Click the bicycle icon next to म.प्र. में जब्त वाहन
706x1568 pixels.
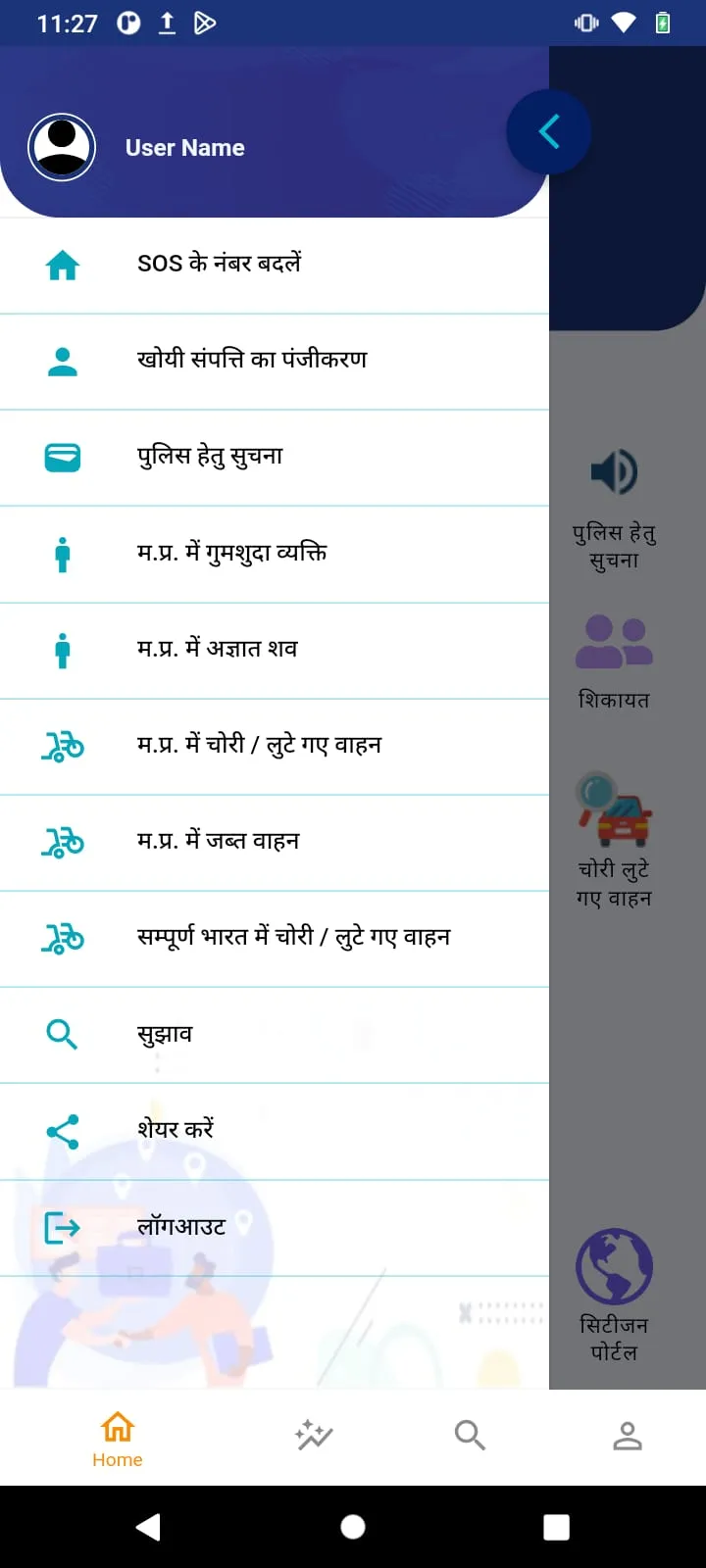click(62, 841)
